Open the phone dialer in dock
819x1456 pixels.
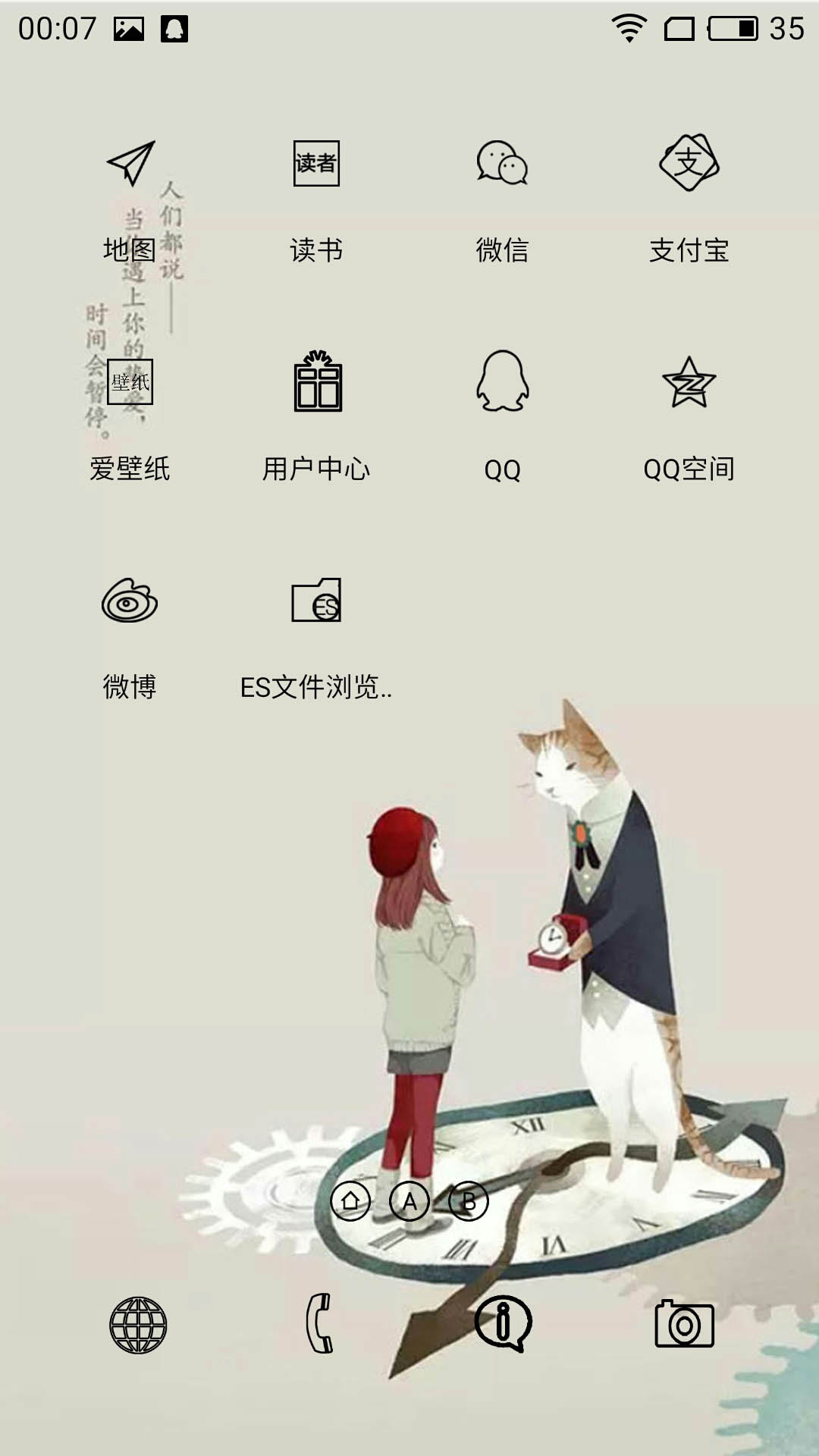(x=319, y=1324)
